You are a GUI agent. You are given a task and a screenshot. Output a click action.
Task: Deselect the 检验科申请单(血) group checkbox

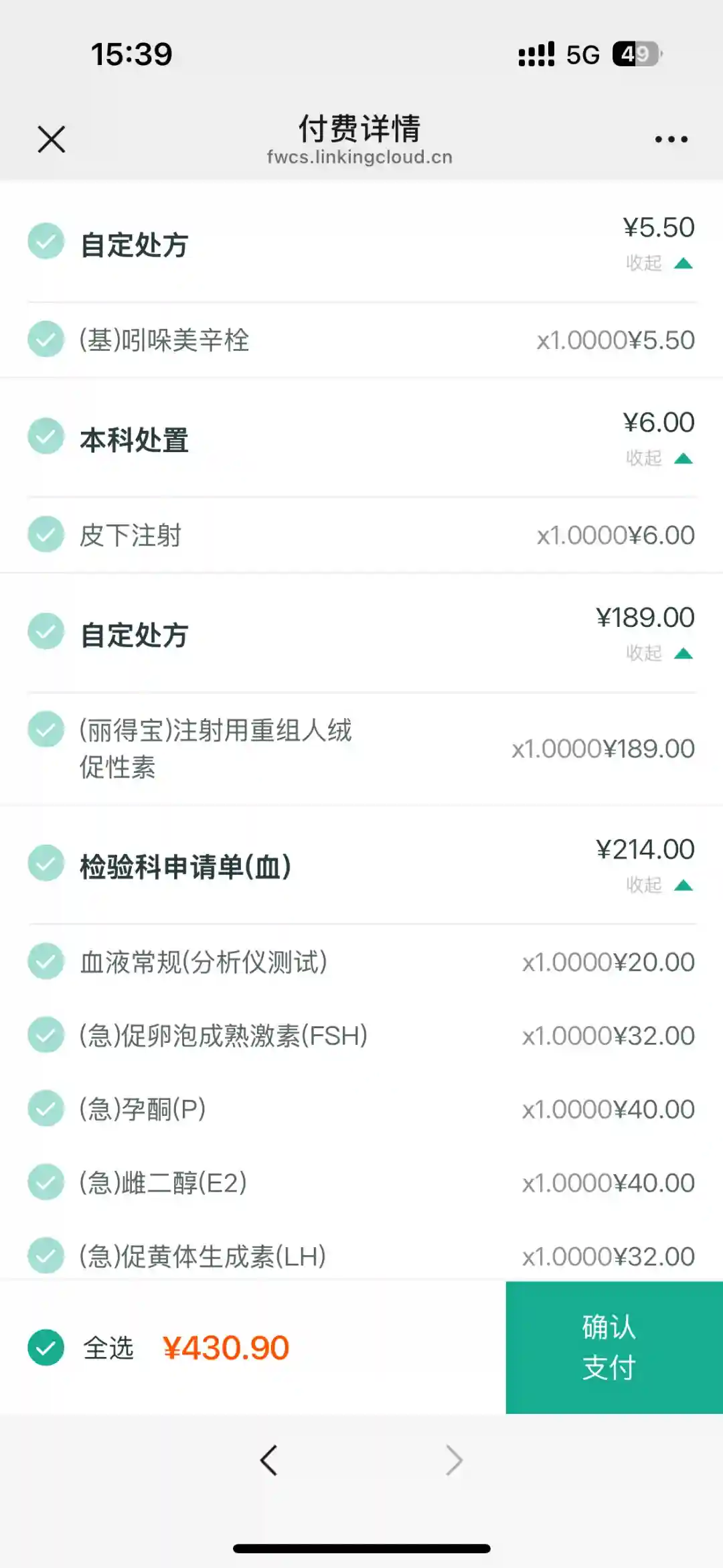(x=46, y=863)
